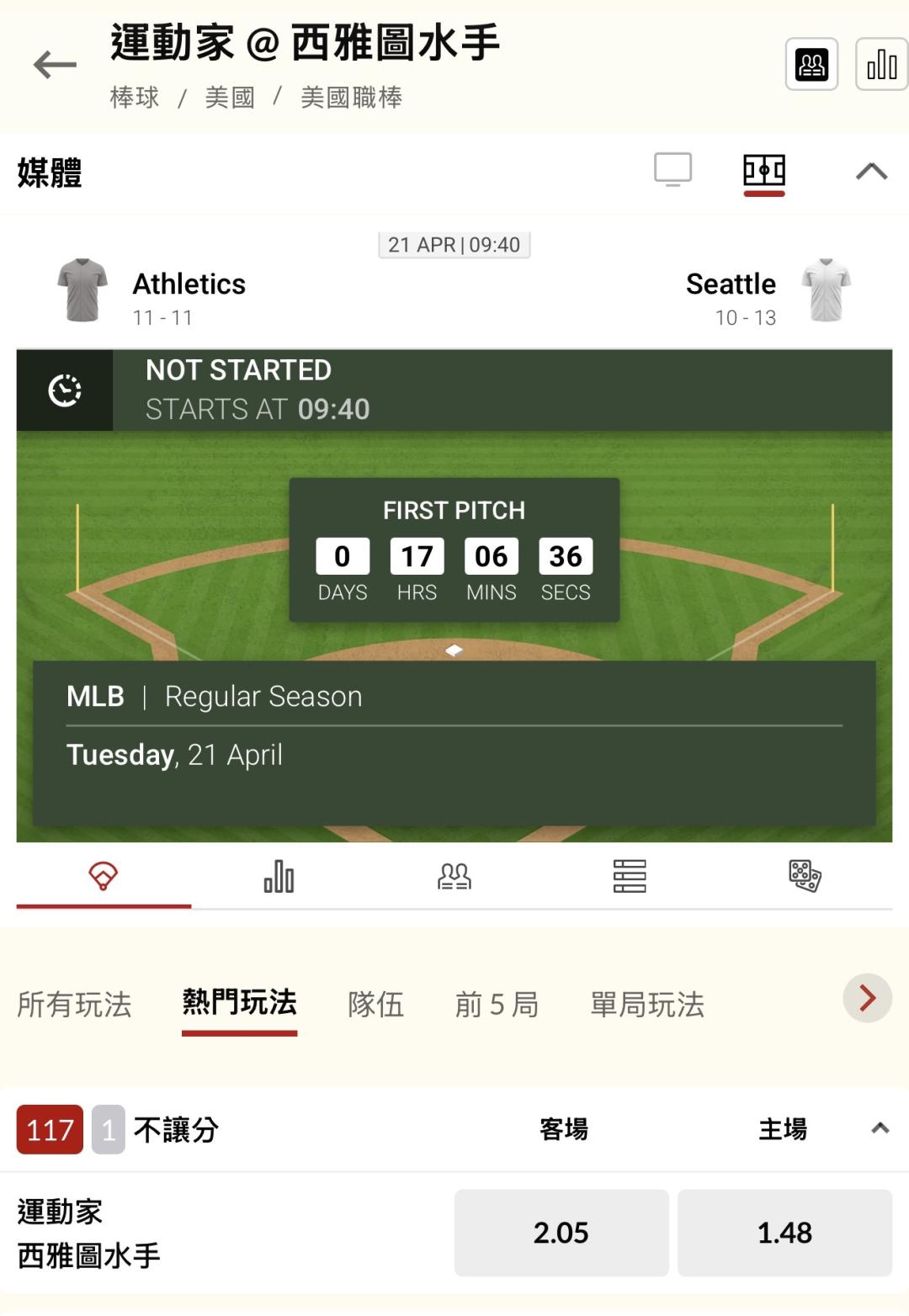Switch media to the match tracker field view
This screenshot has width=909, height=1316.
(x=763, y=172)
